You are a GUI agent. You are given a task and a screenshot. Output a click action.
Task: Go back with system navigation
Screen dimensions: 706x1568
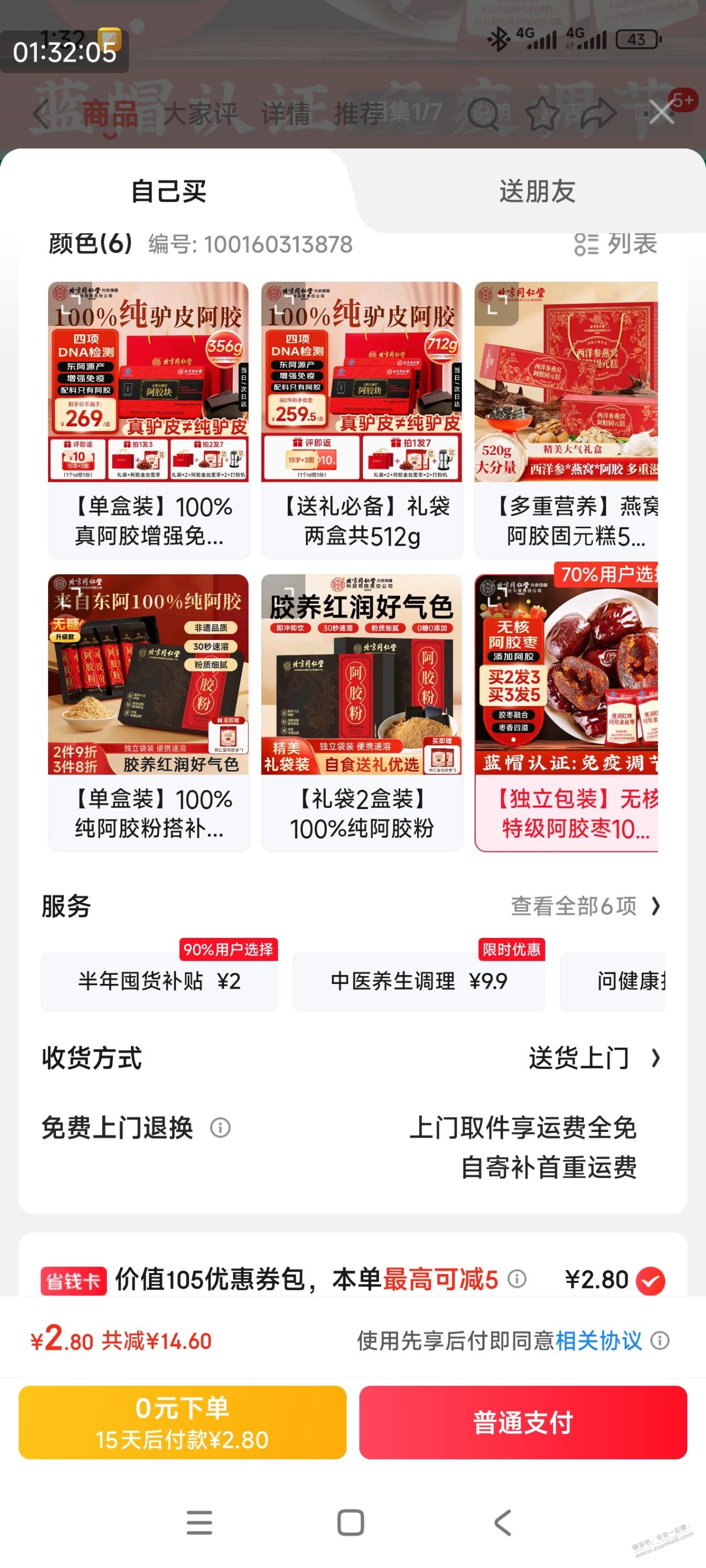(503, 1522)
